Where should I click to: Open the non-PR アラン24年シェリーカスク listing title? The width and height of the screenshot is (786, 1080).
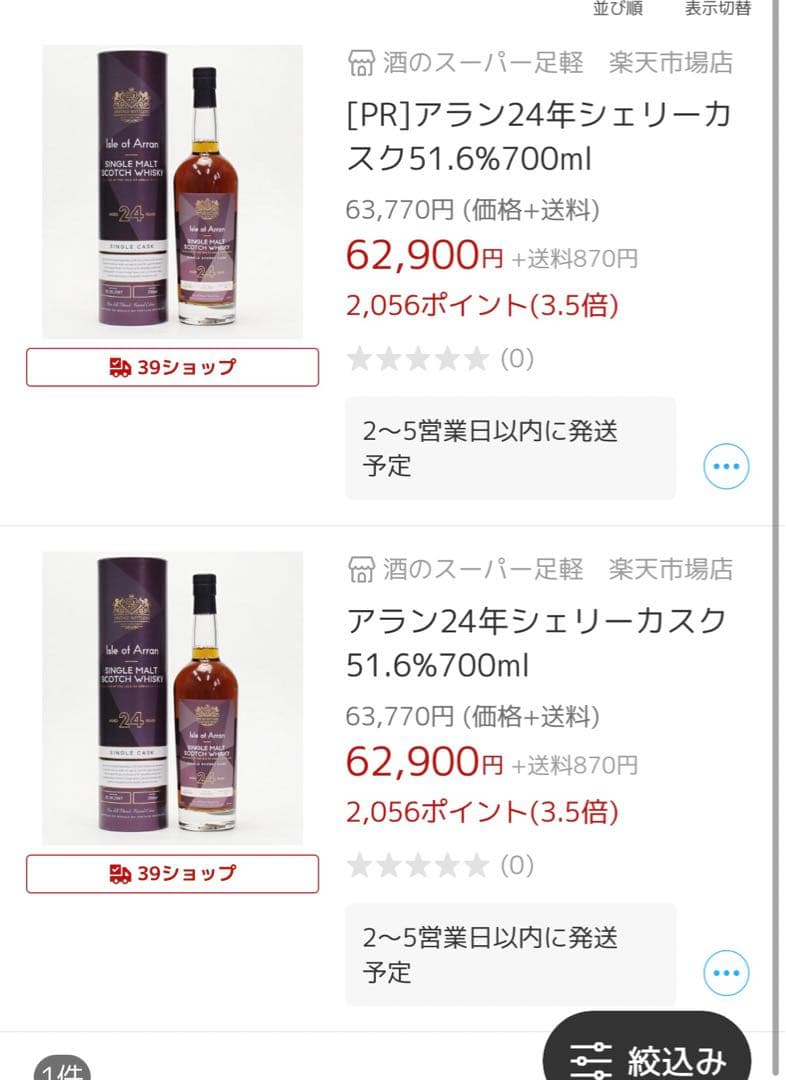(x=536, y=642)
